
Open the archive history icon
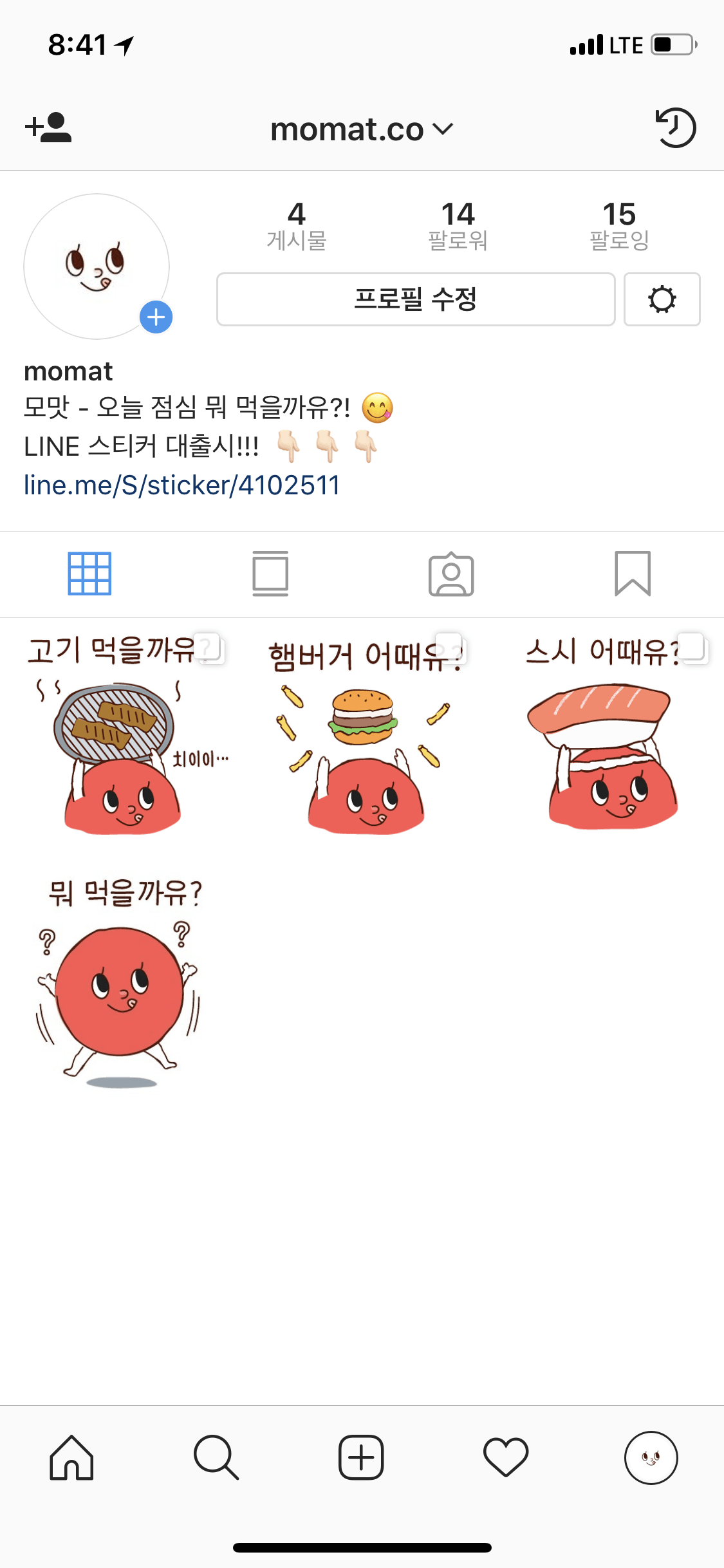pyautogui.click(x=675, y=127)
